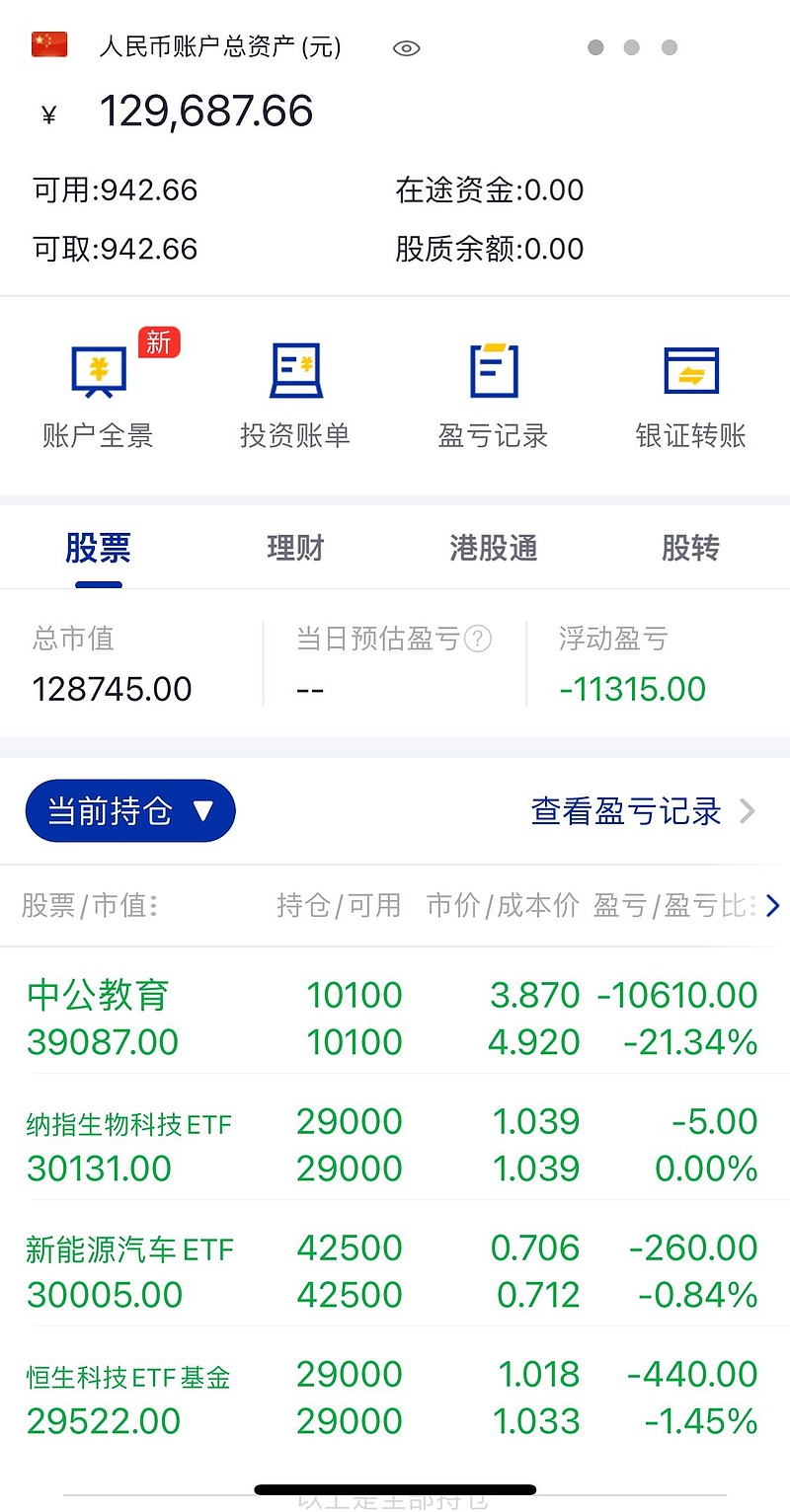
Task: Click the national flag account icon
Action: (x=47, y=44)
